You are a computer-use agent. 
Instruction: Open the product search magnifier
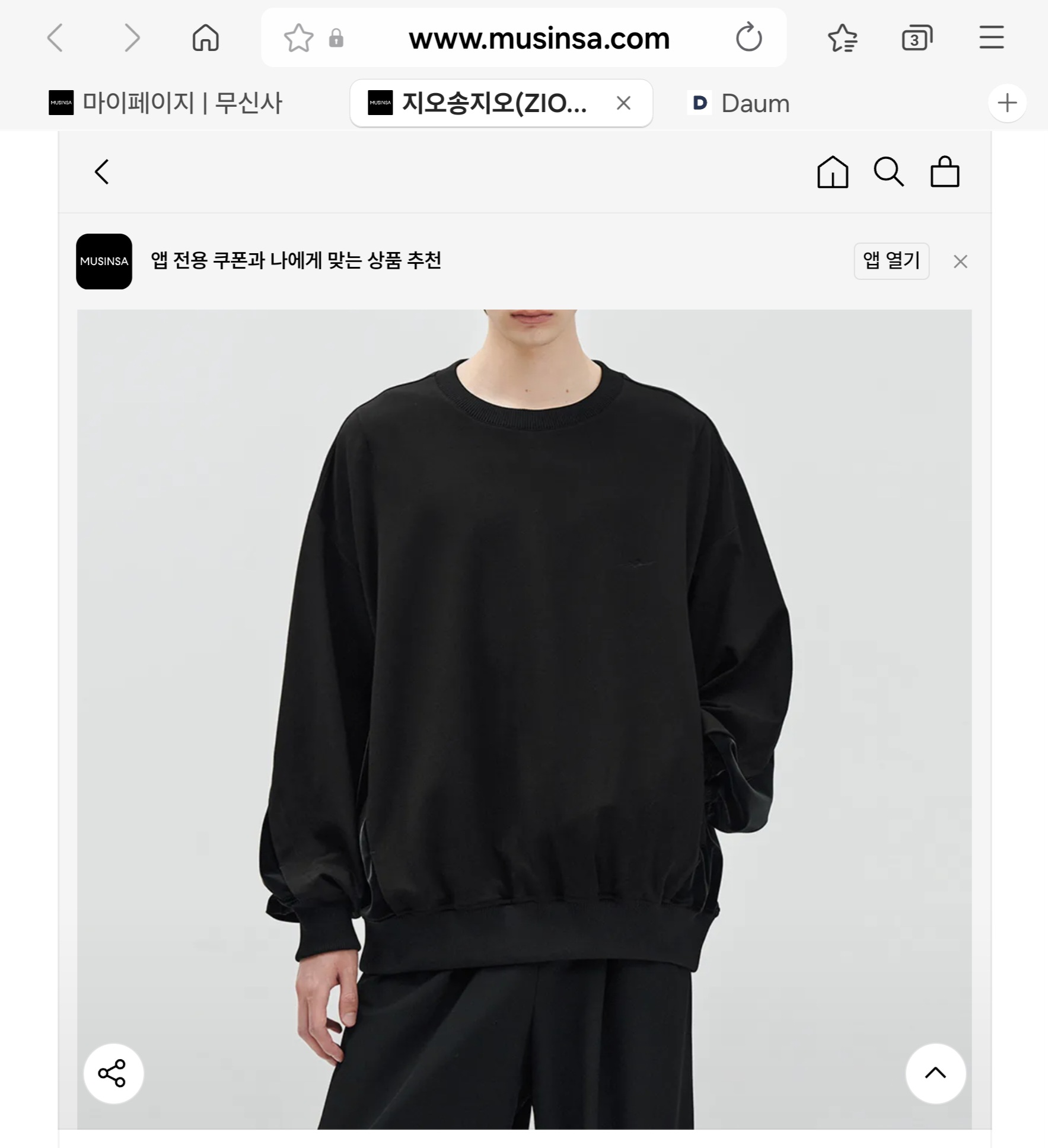pyautogui.click(x=888, y=172)
